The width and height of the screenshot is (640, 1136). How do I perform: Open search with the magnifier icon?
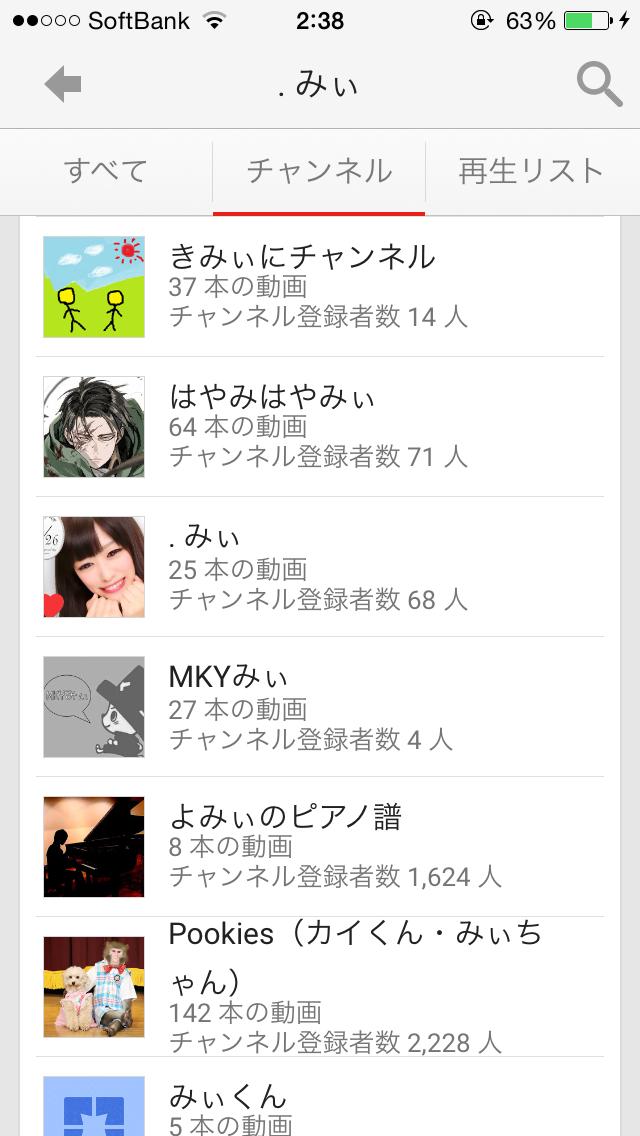coord(599,85)
